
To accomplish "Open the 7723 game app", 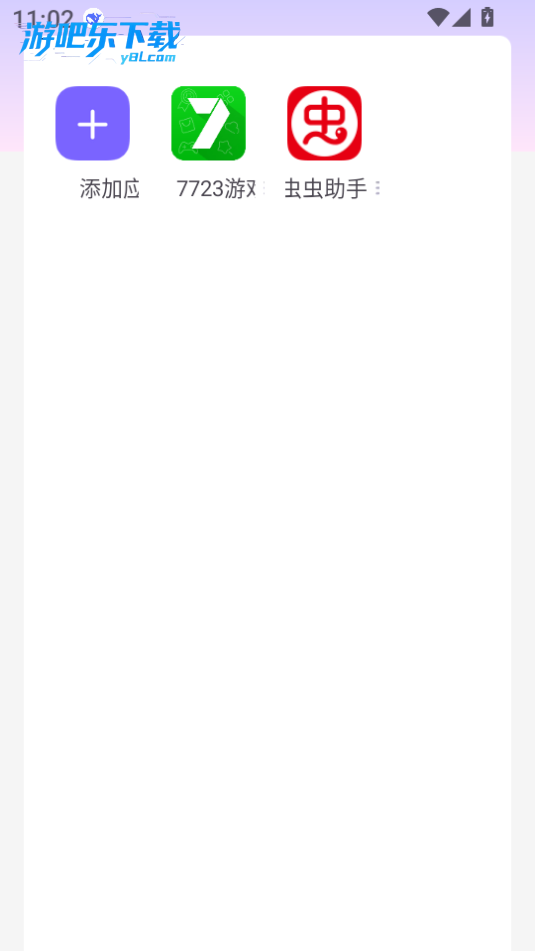I will pos(208,123).
